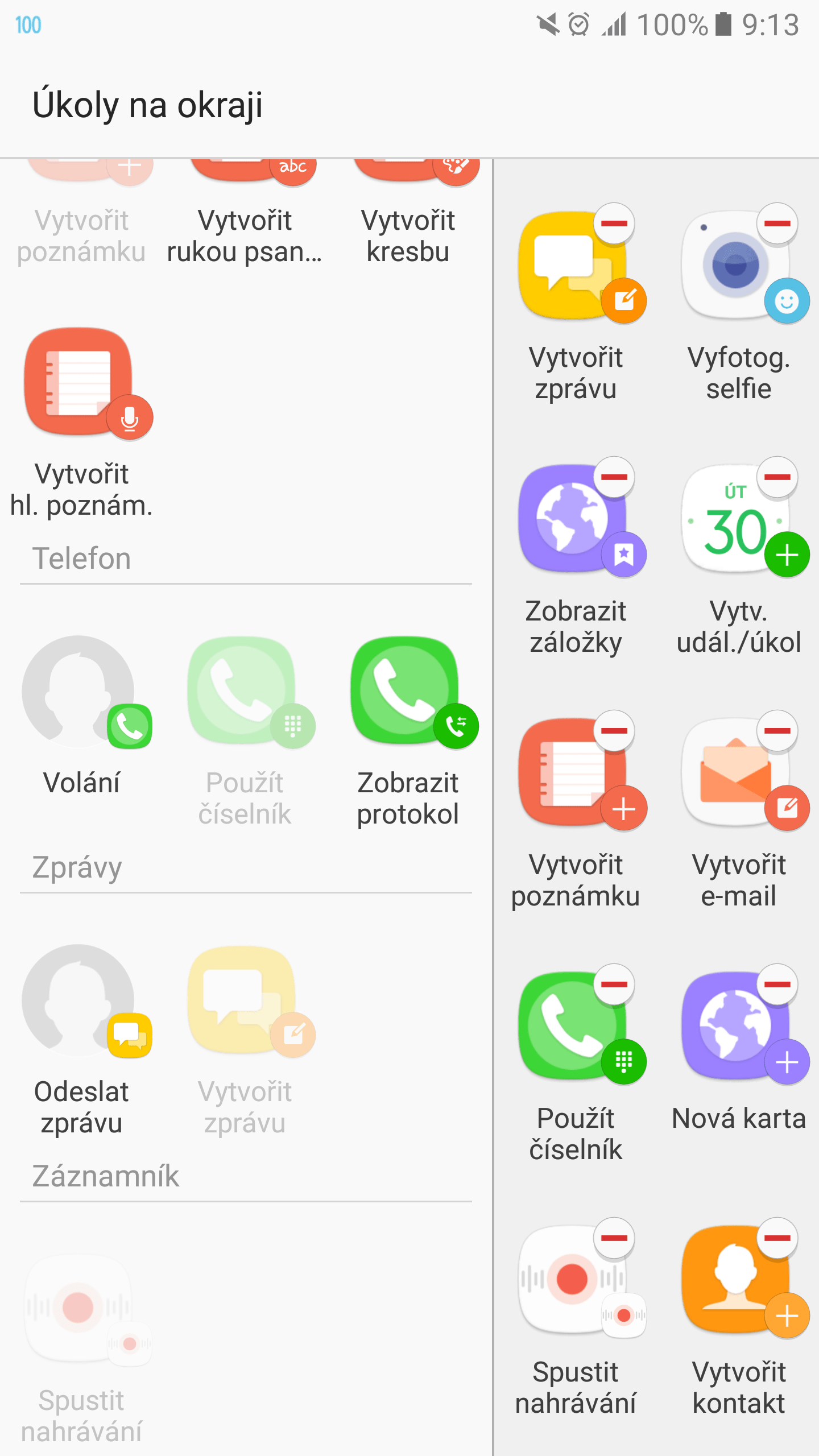Remove Vytvořit e-mail from the panel
This screenshot has width=819, height=1456.
[x=777, y=730]
